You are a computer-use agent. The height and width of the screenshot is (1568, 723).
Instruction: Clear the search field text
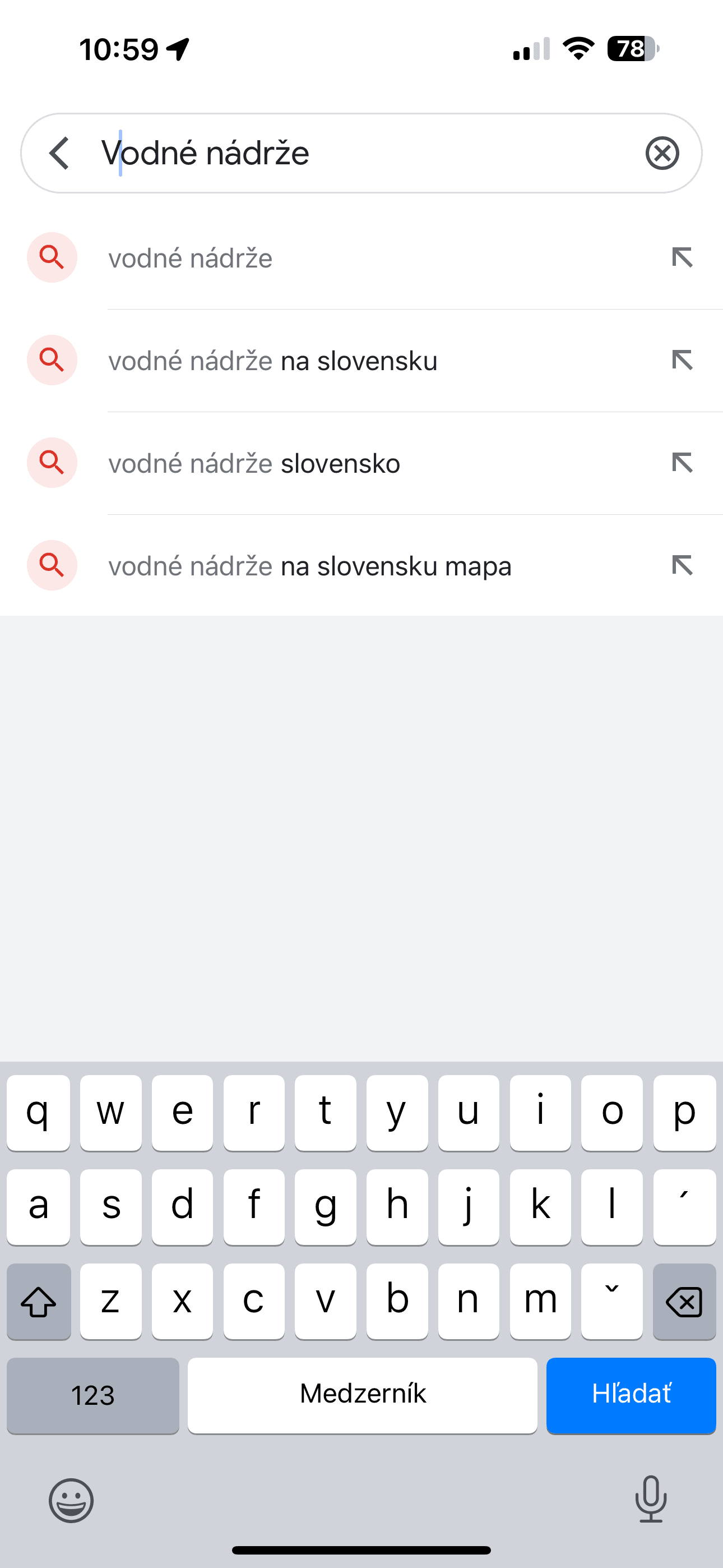pyautogui.click(x=662, y=153)
